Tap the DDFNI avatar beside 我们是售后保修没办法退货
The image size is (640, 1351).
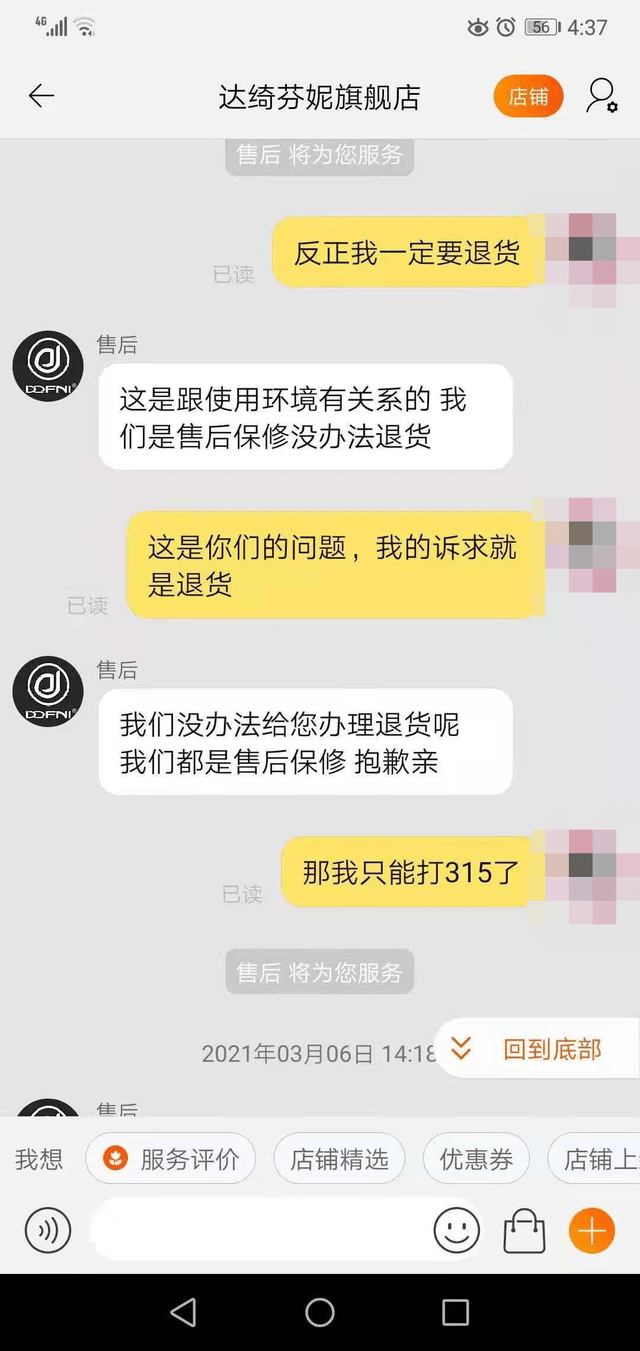(x=47, y=366)
